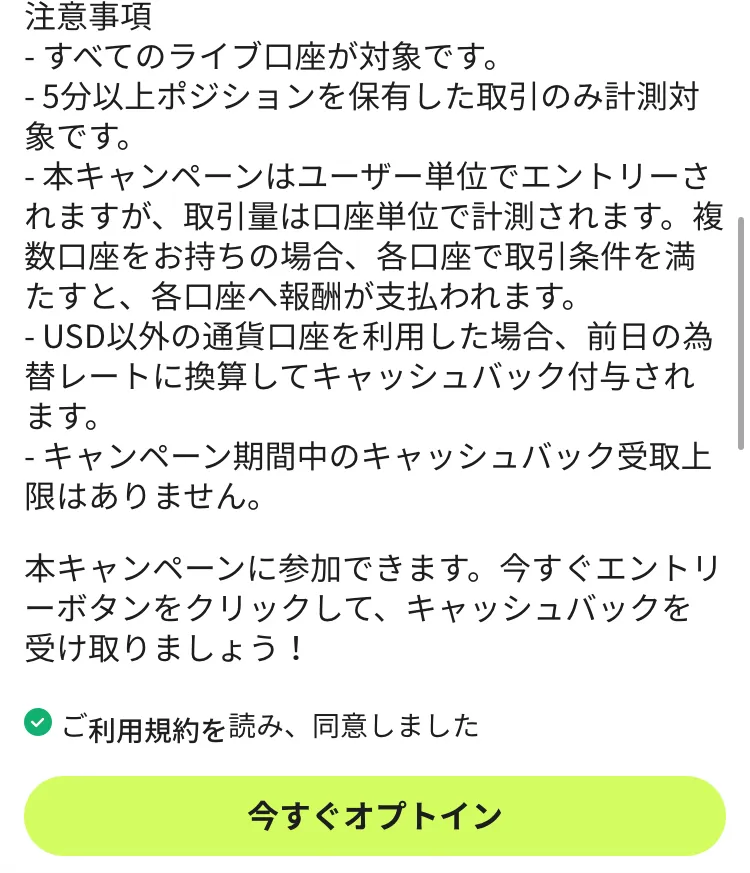The width and height of the screenshot is (750, 873).
Task: Click the 注意事項 heading text
Action: pos(90,18)
